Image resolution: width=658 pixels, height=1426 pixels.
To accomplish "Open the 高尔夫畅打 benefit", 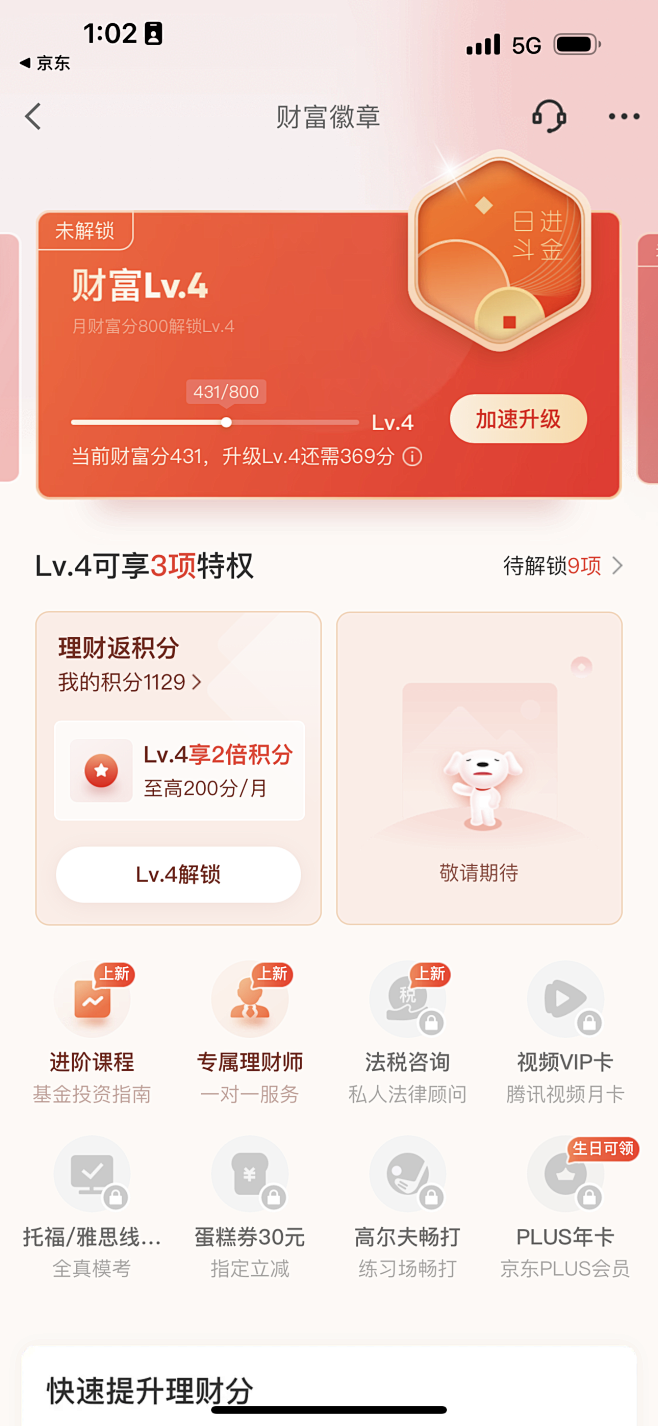I will pyautogui.click(x=407, y=1207).
